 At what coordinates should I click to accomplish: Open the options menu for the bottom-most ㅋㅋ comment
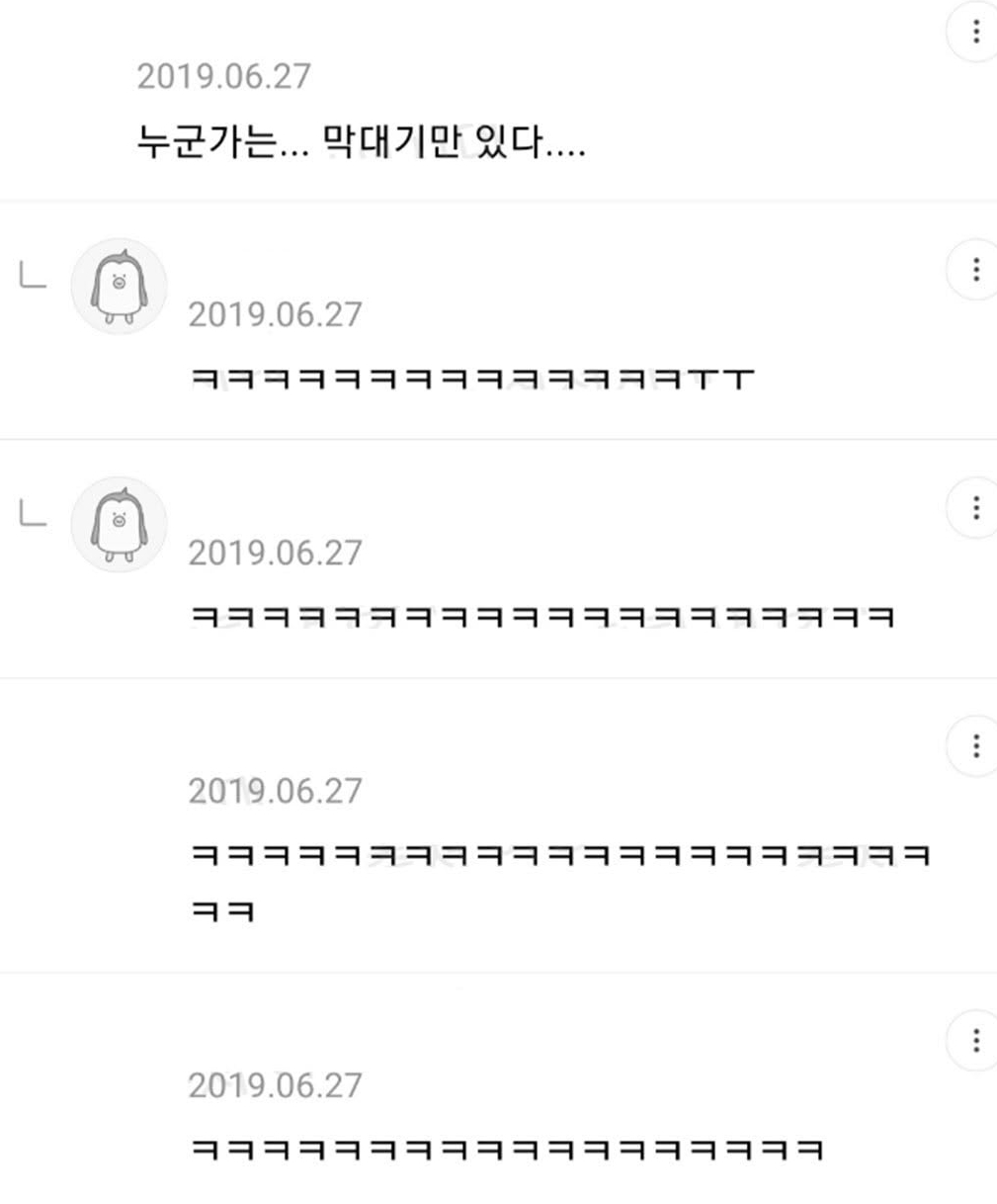pyautogui.click(x=975, y=1040)
